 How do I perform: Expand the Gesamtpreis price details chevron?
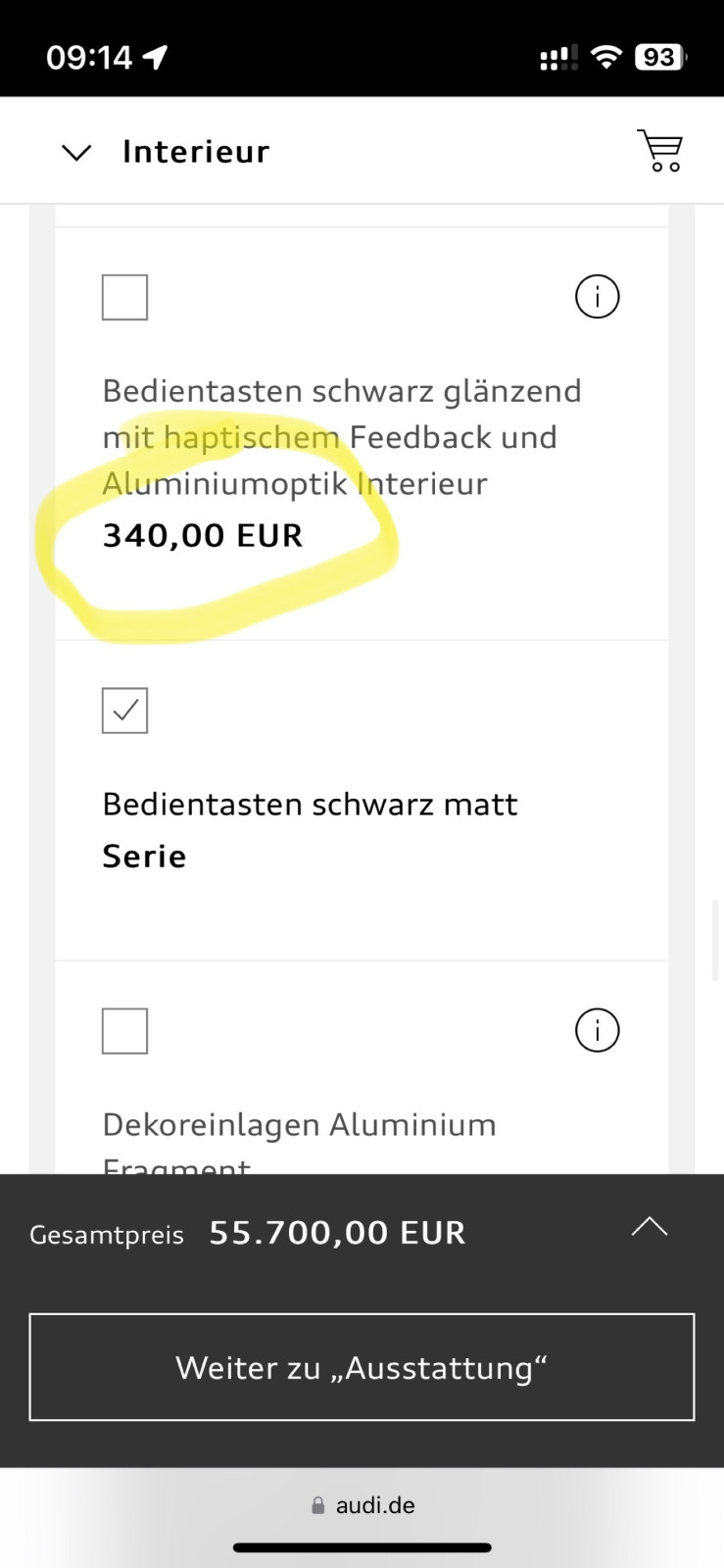[651, 1226]
